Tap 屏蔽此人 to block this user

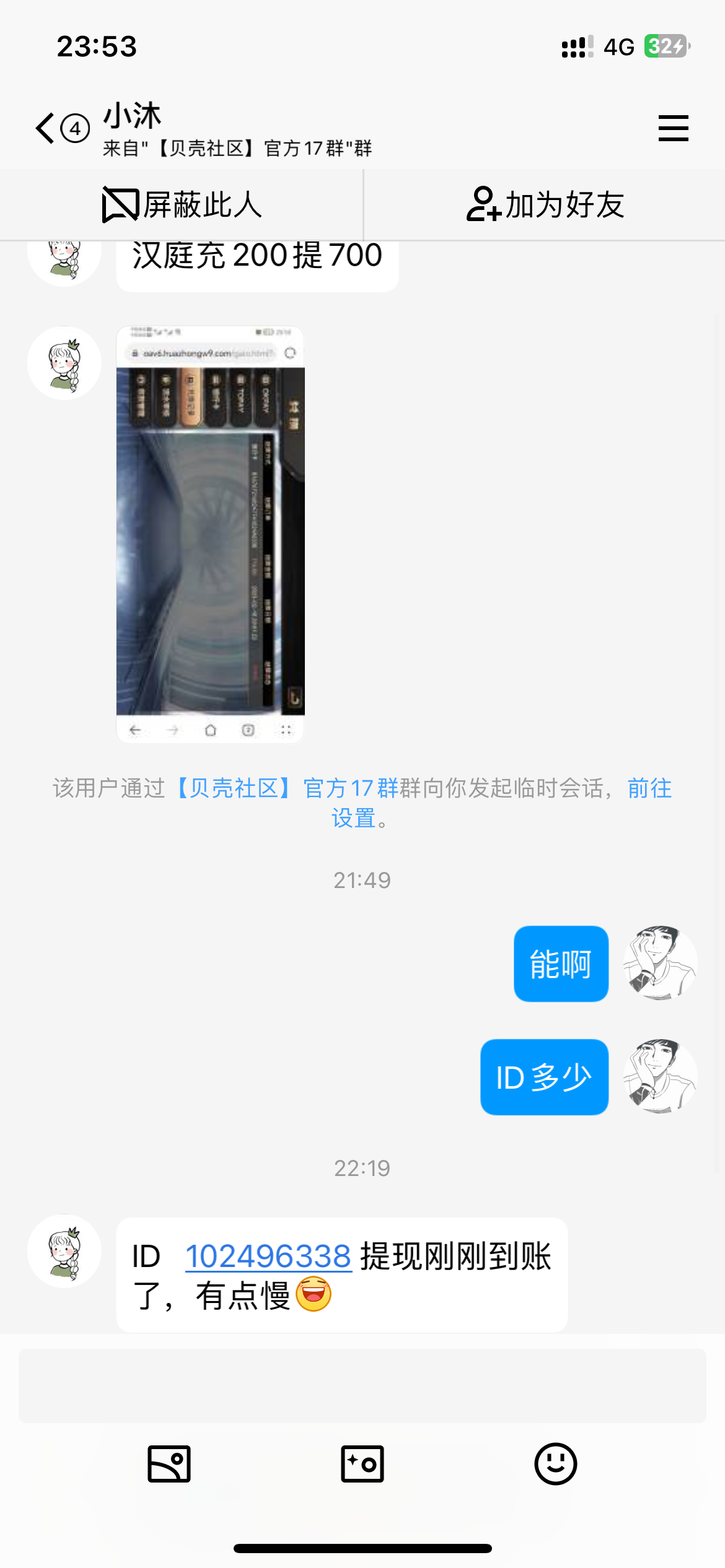182,205
